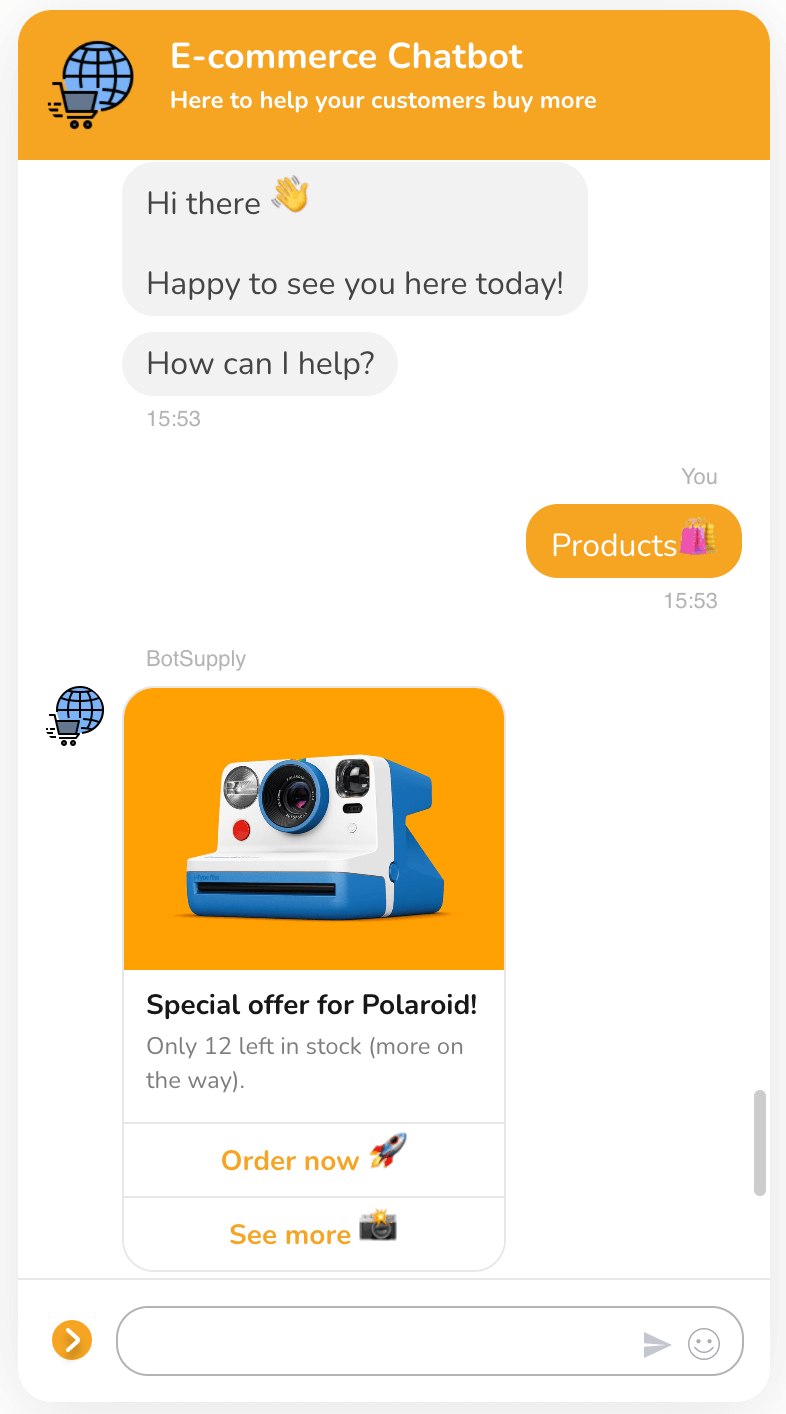Open the emoji picker
The image size is (786, 1414).
point(704,1344)
